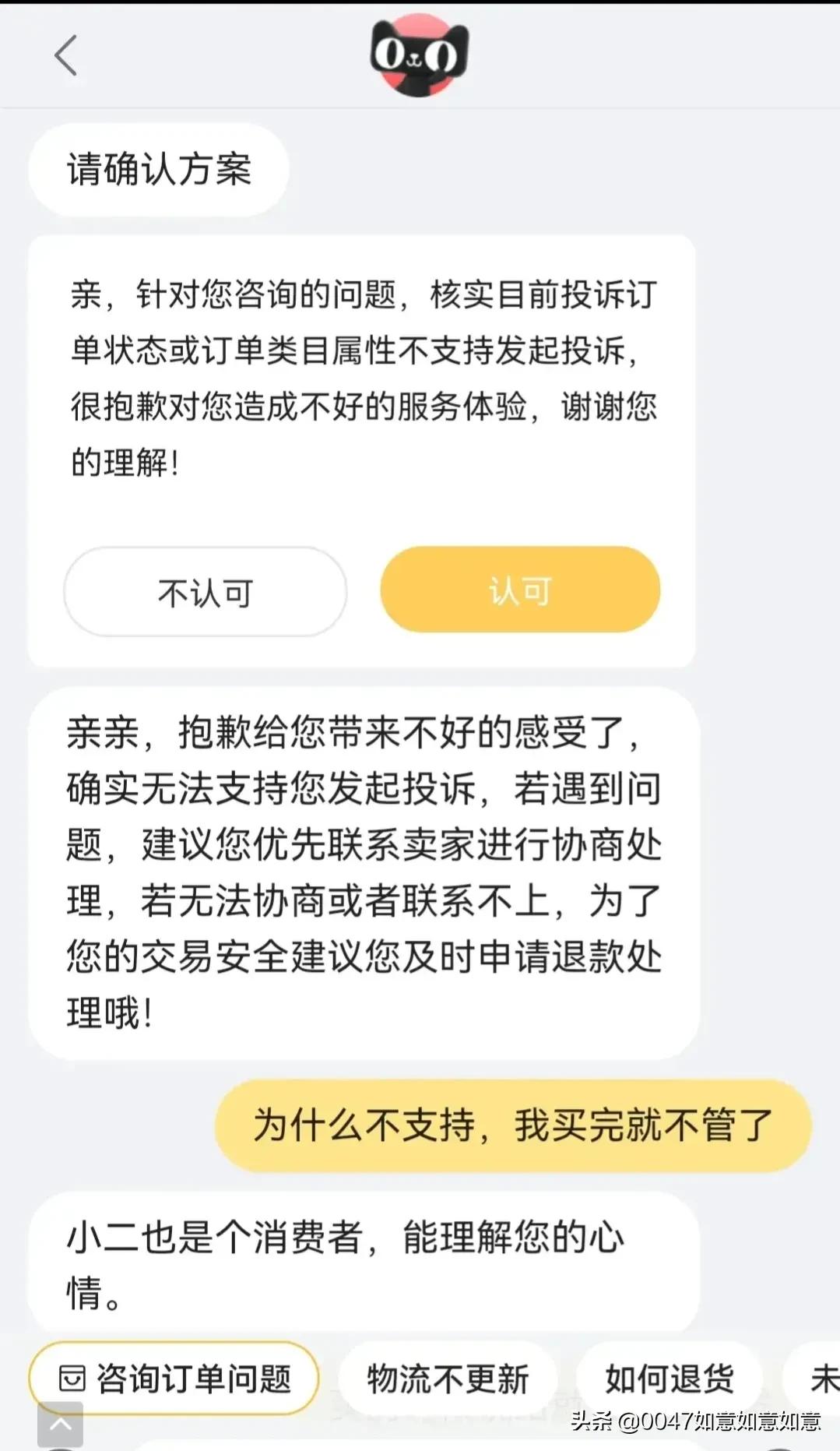Choose the 如何退货 shortcut
The image size is (840, 1451).
671,1379
